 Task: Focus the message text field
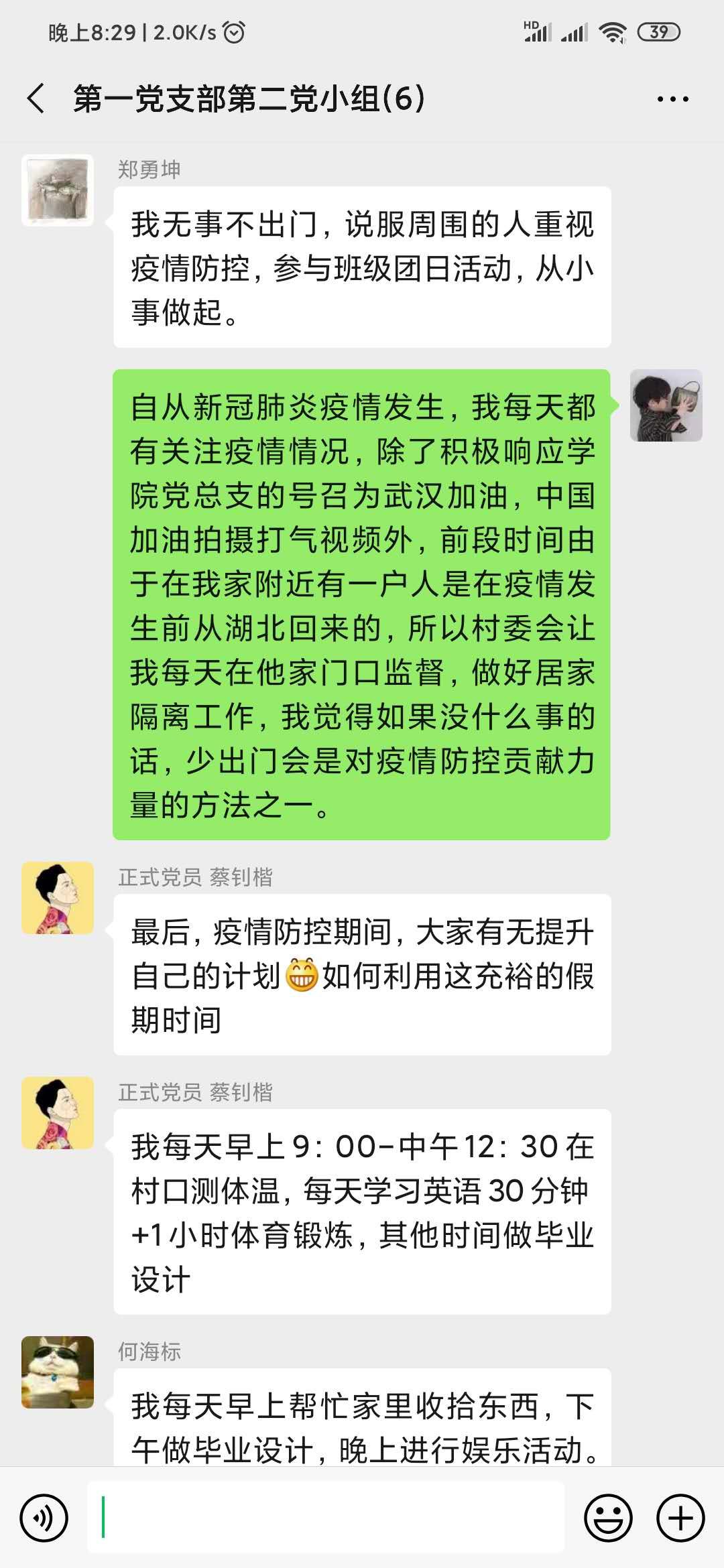pyautogui.click(x=326, y=1518)
